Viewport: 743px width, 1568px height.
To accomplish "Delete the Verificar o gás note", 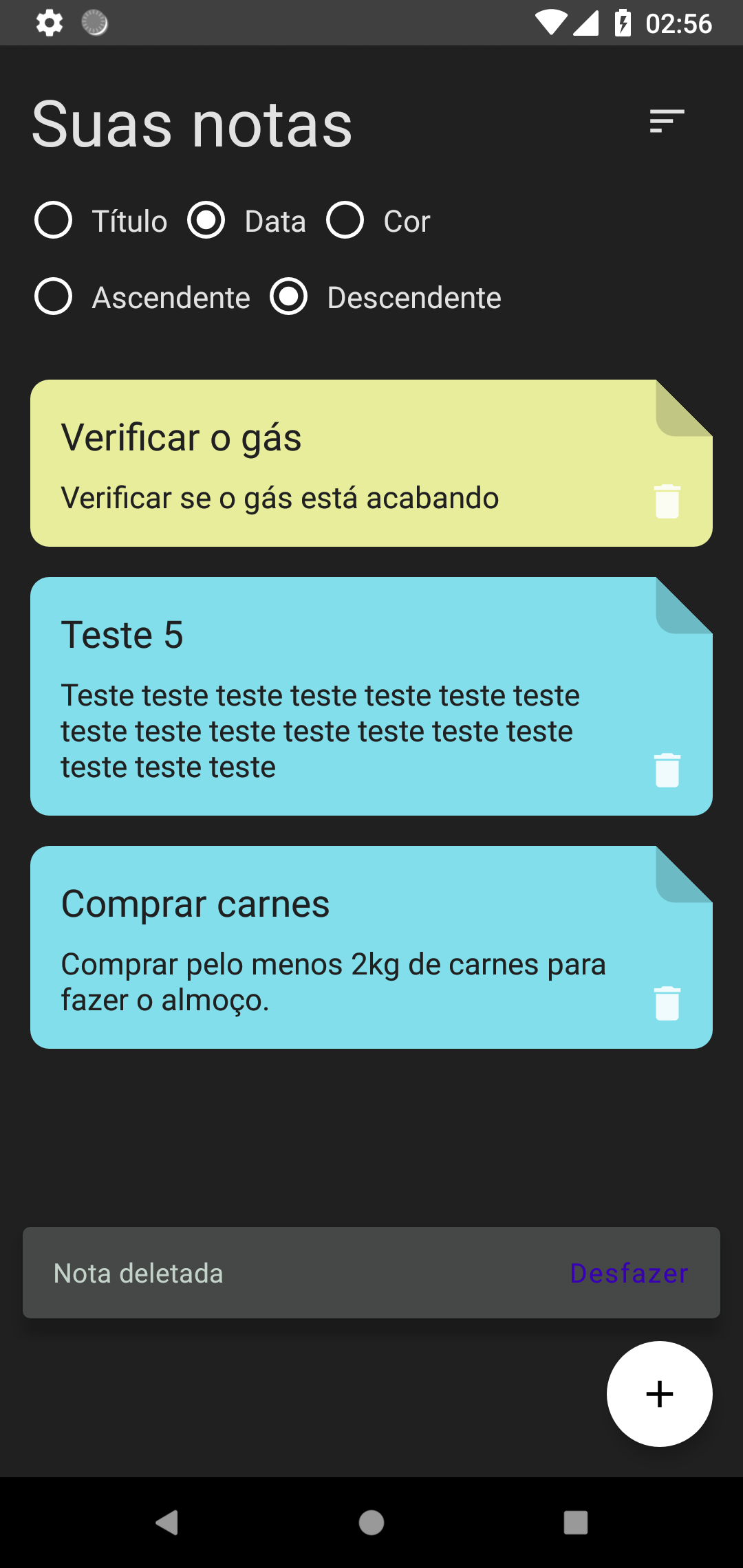I will (x=667, y=501).
